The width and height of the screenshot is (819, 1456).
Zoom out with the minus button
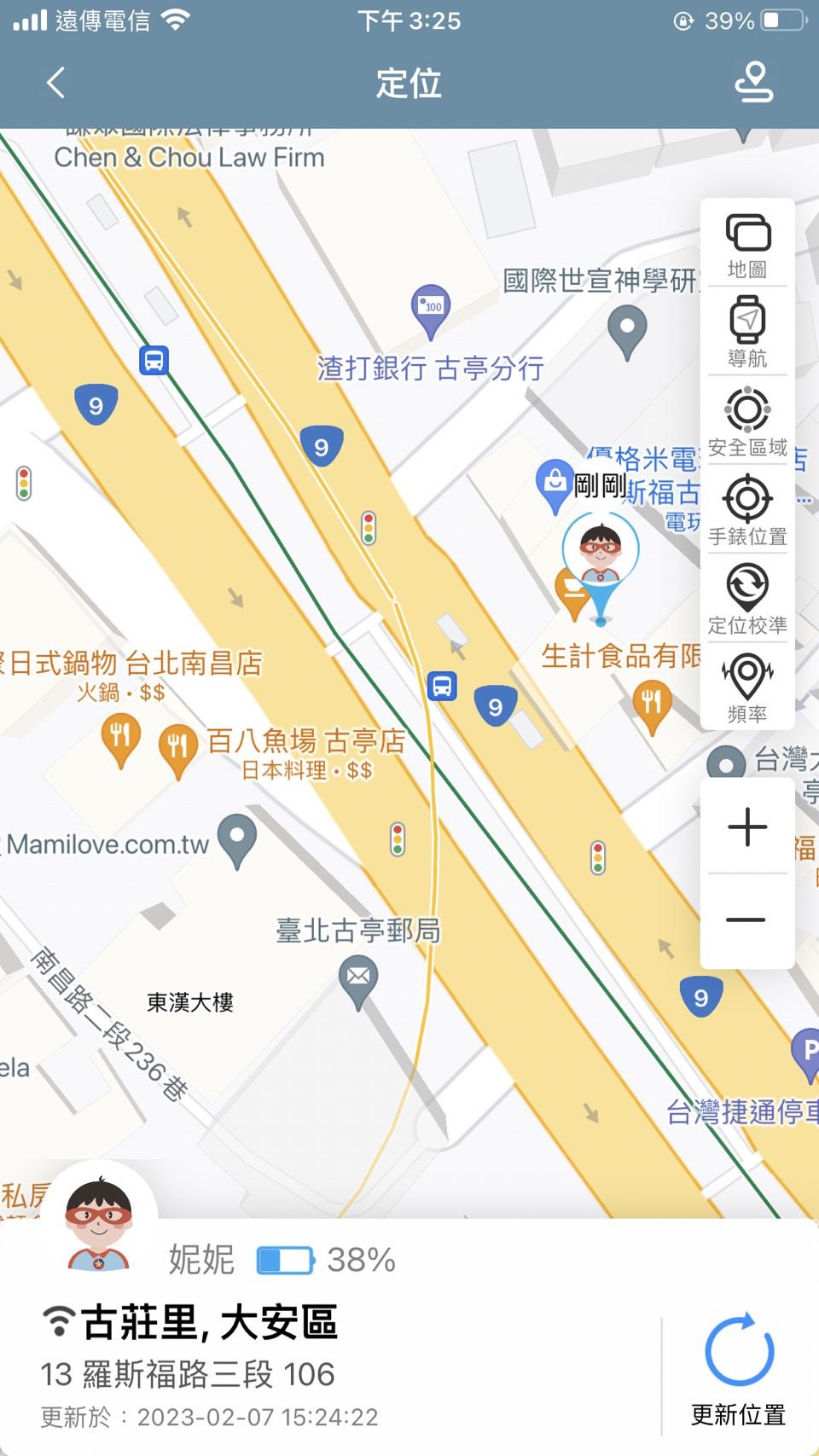746,919
